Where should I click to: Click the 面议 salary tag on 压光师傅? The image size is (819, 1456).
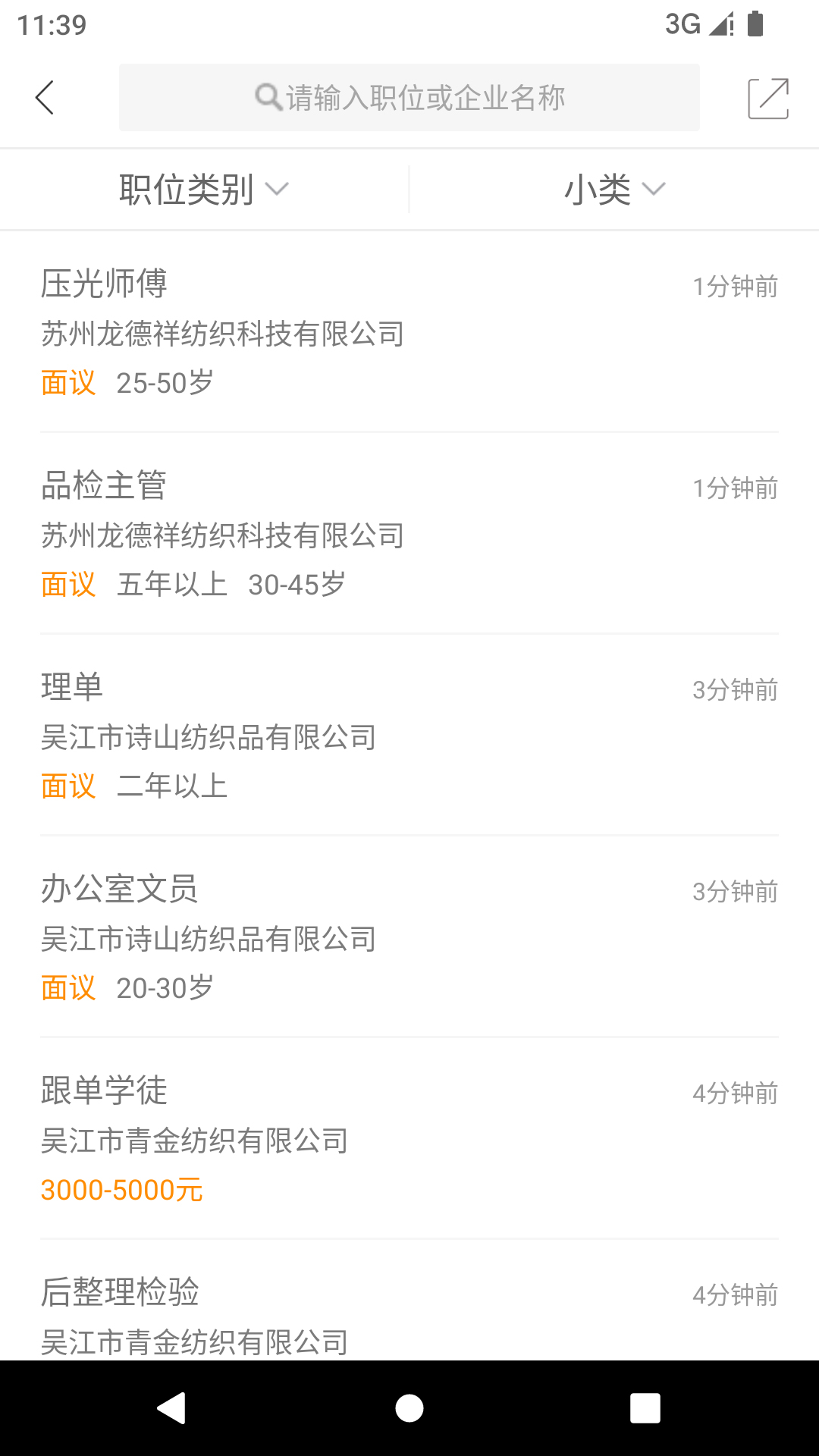(67, 383)
